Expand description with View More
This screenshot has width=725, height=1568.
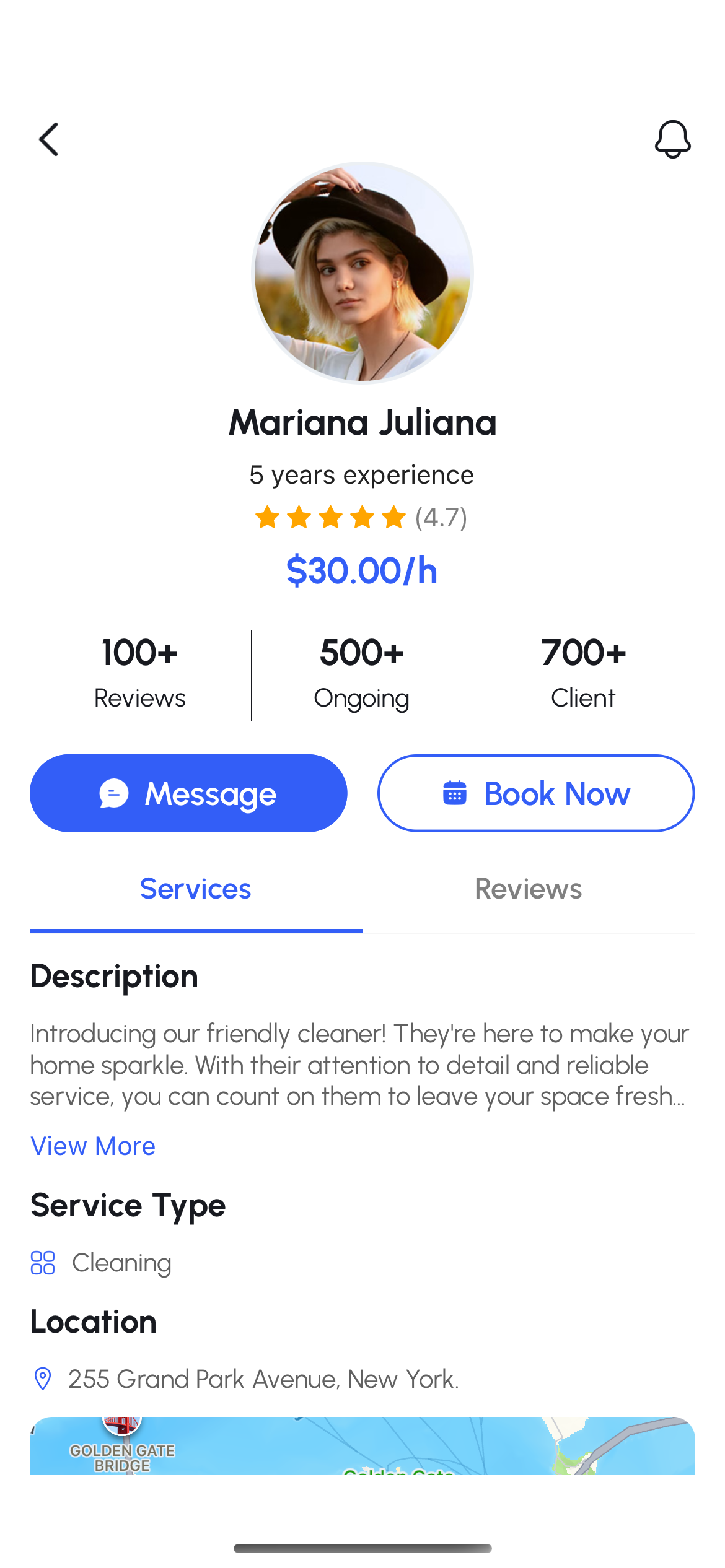(93, 1146)
